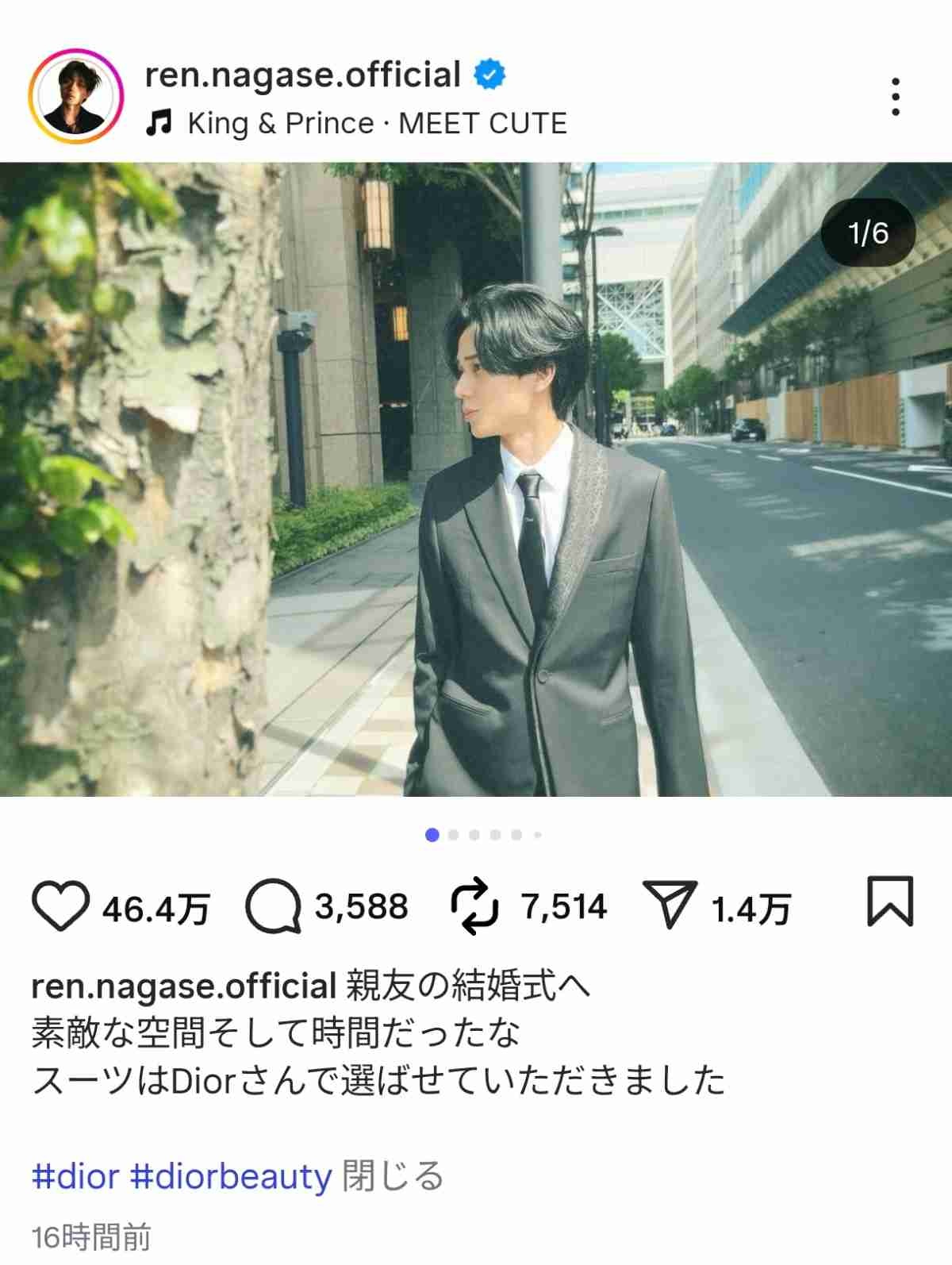Share the post via the paper plane

pyautogui.click(x=670, y=906)
